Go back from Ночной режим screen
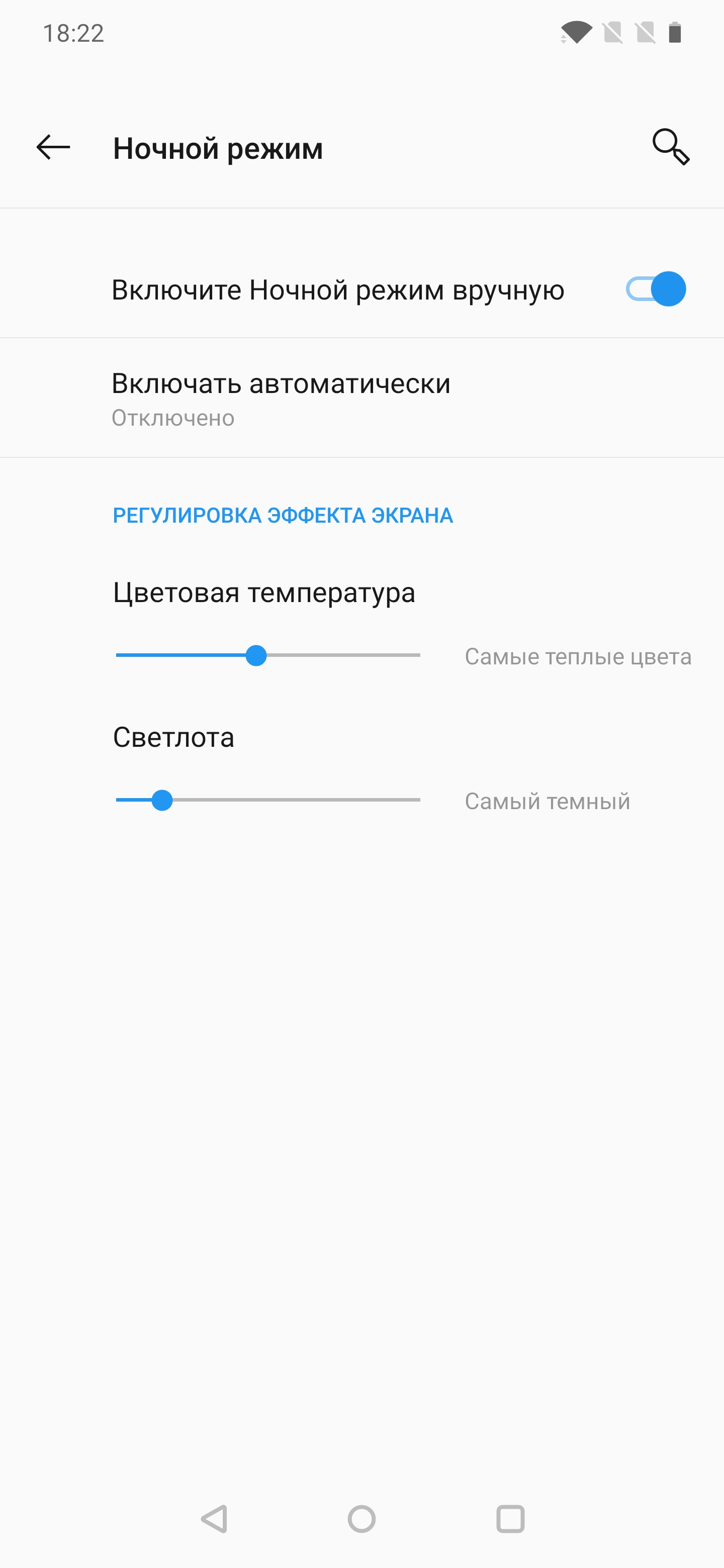This screenshot has height=1568, width=724. (54, 147)
